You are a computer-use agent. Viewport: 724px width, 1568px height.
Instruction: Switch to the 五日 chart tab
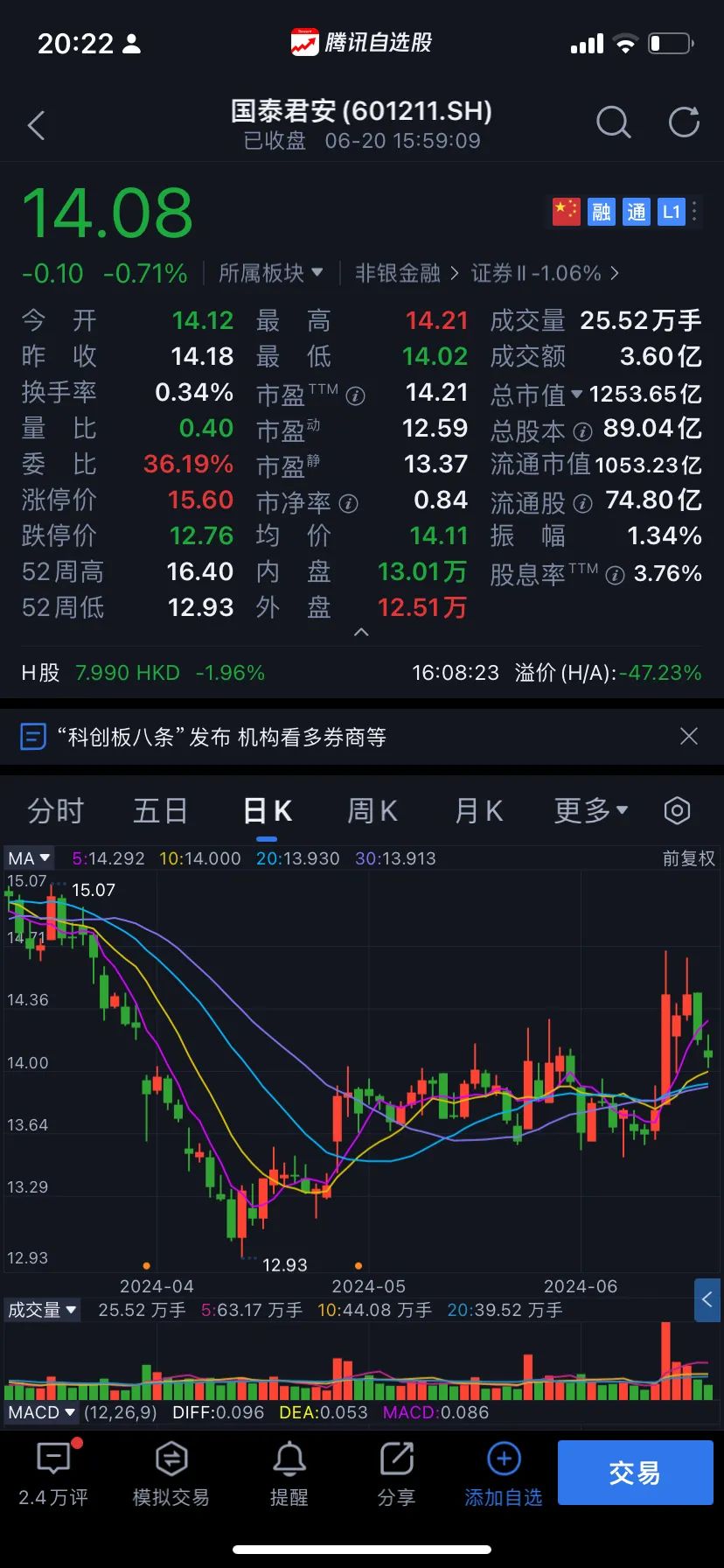[x=160, y=811]
